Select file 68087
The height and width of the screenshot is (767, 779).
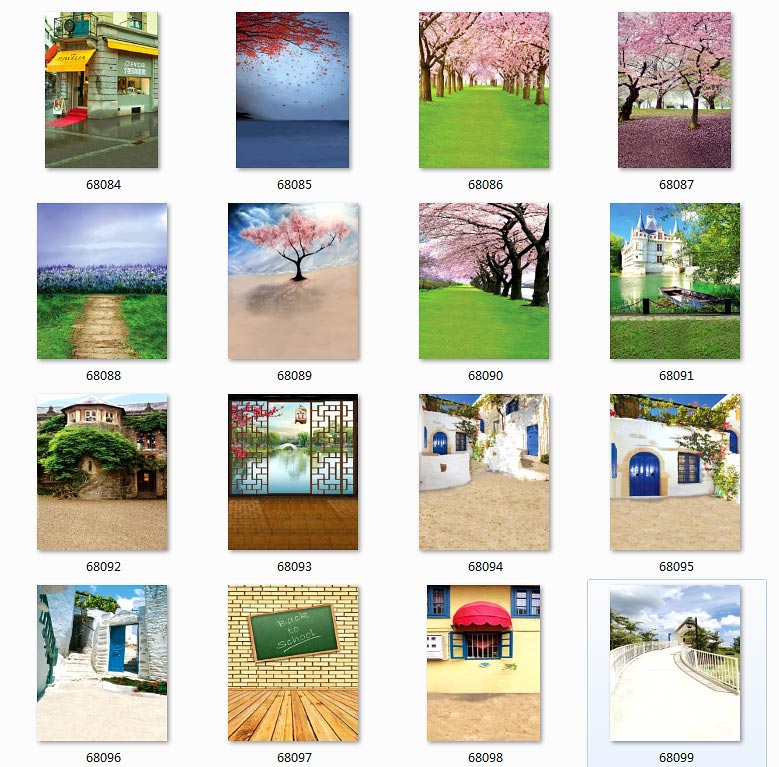pos(674,90)
